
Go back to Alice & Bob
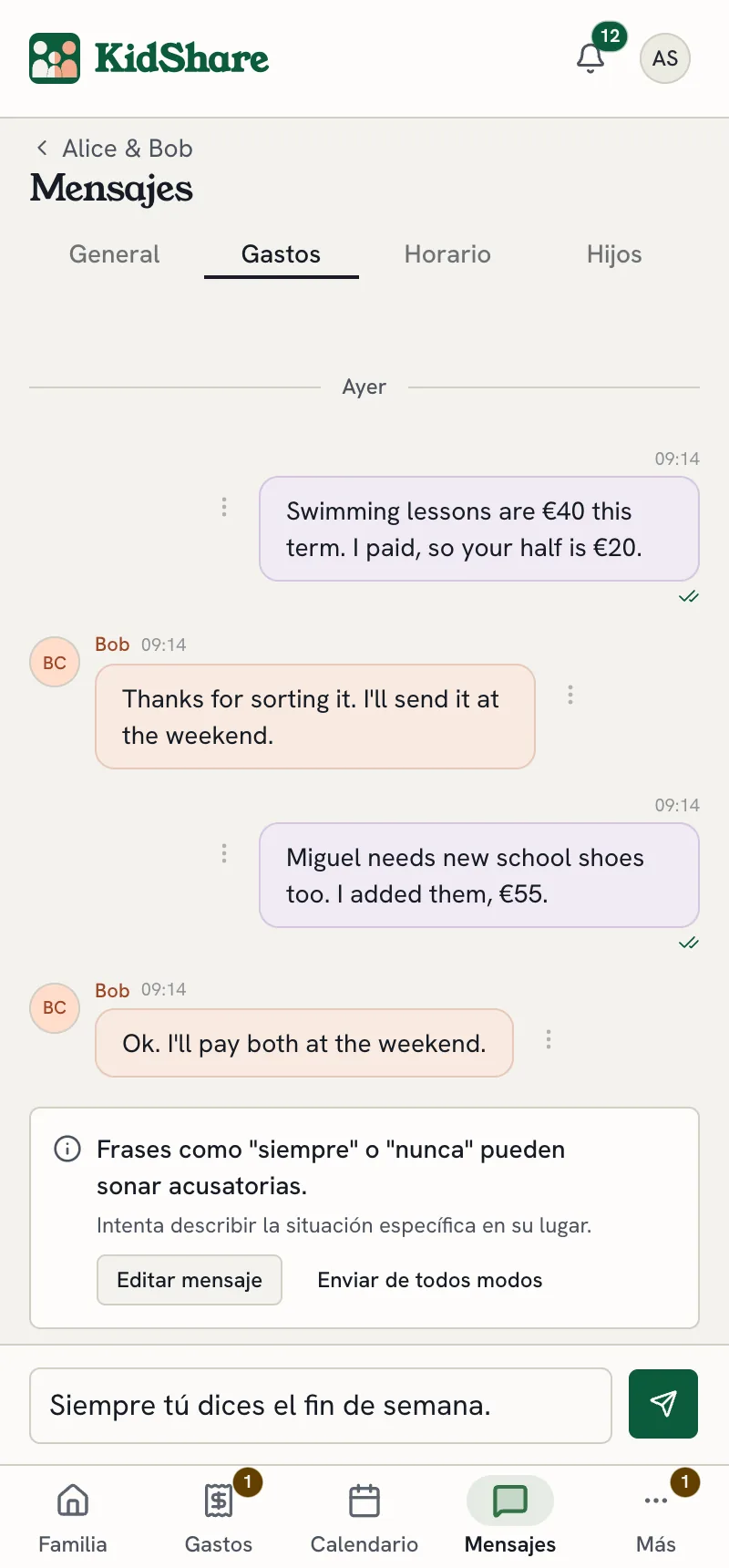tap(114, 149)
